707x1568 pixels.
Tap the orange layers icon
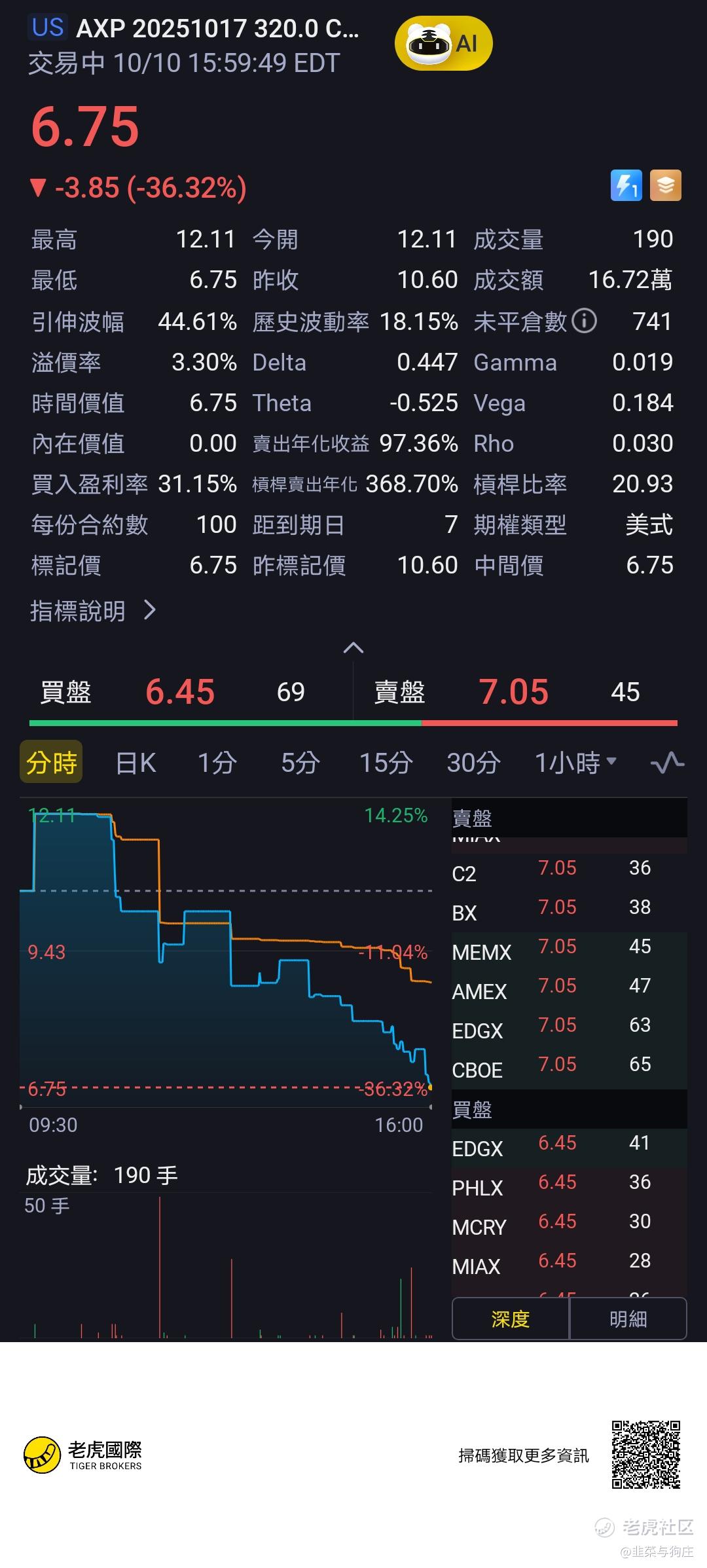pyautogui.click(x=666, y=185)
